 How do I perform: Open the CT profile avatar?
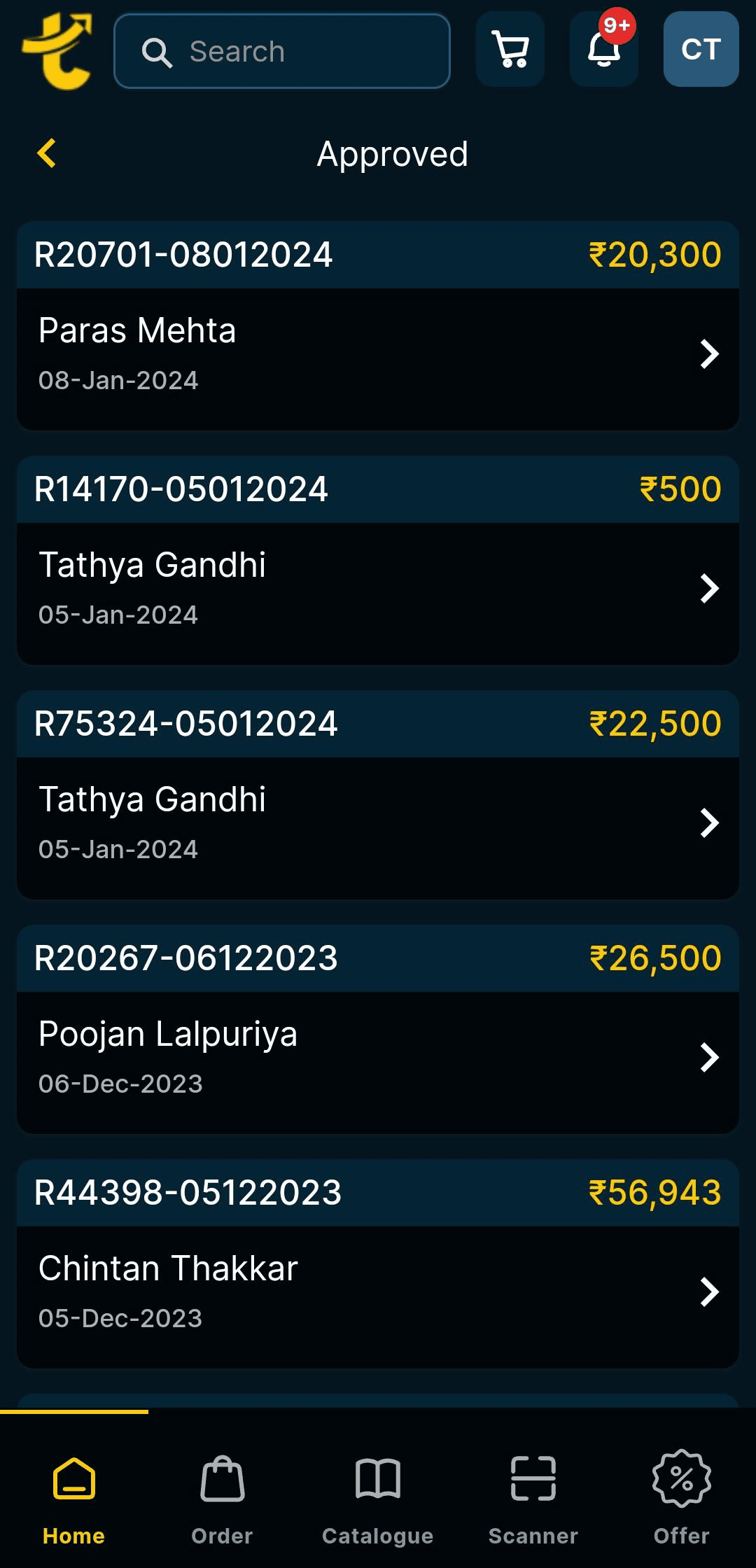[701, 50]
